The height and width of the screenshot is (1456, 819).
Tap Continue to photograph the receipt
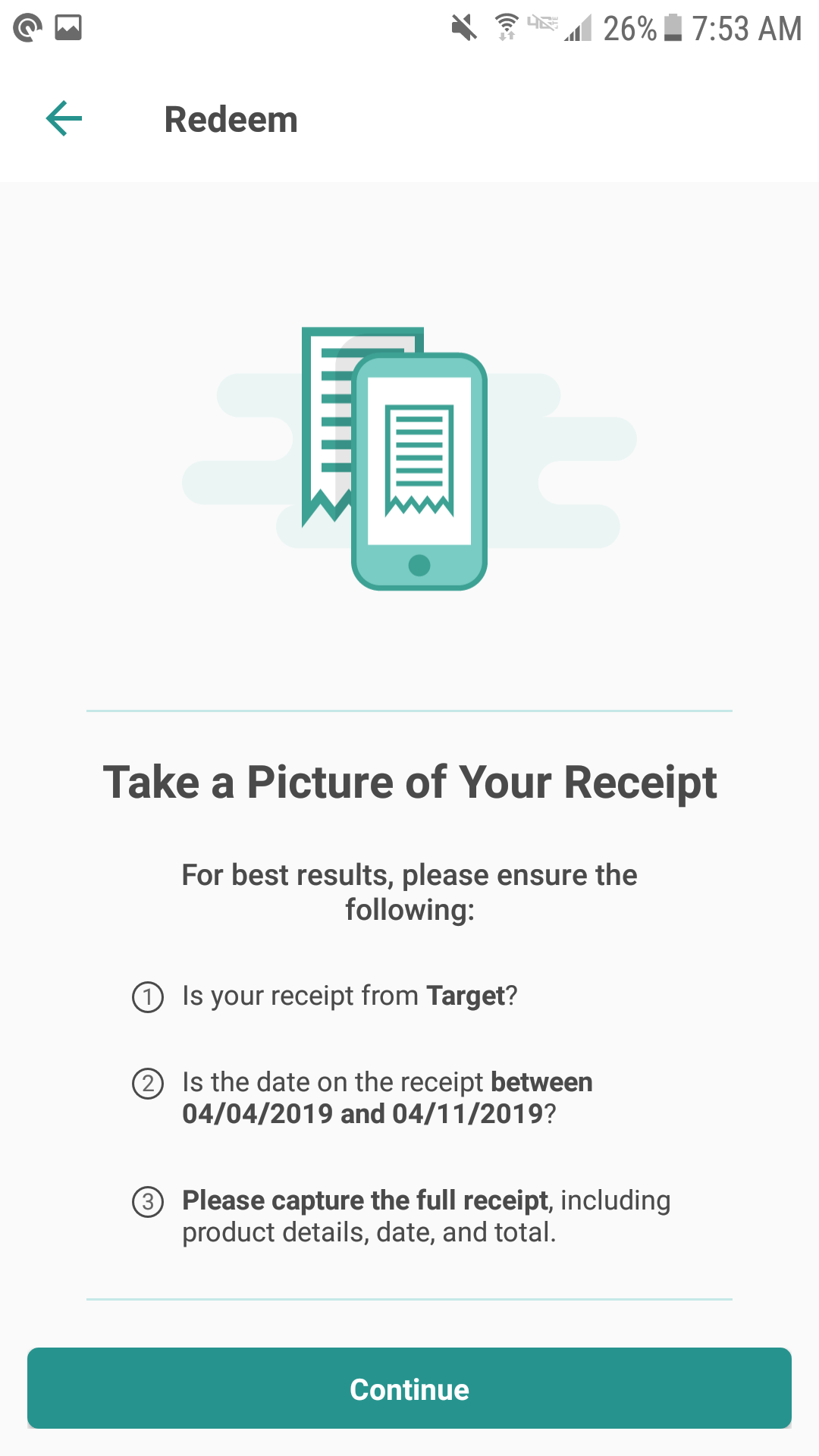tap(409, 1389)
